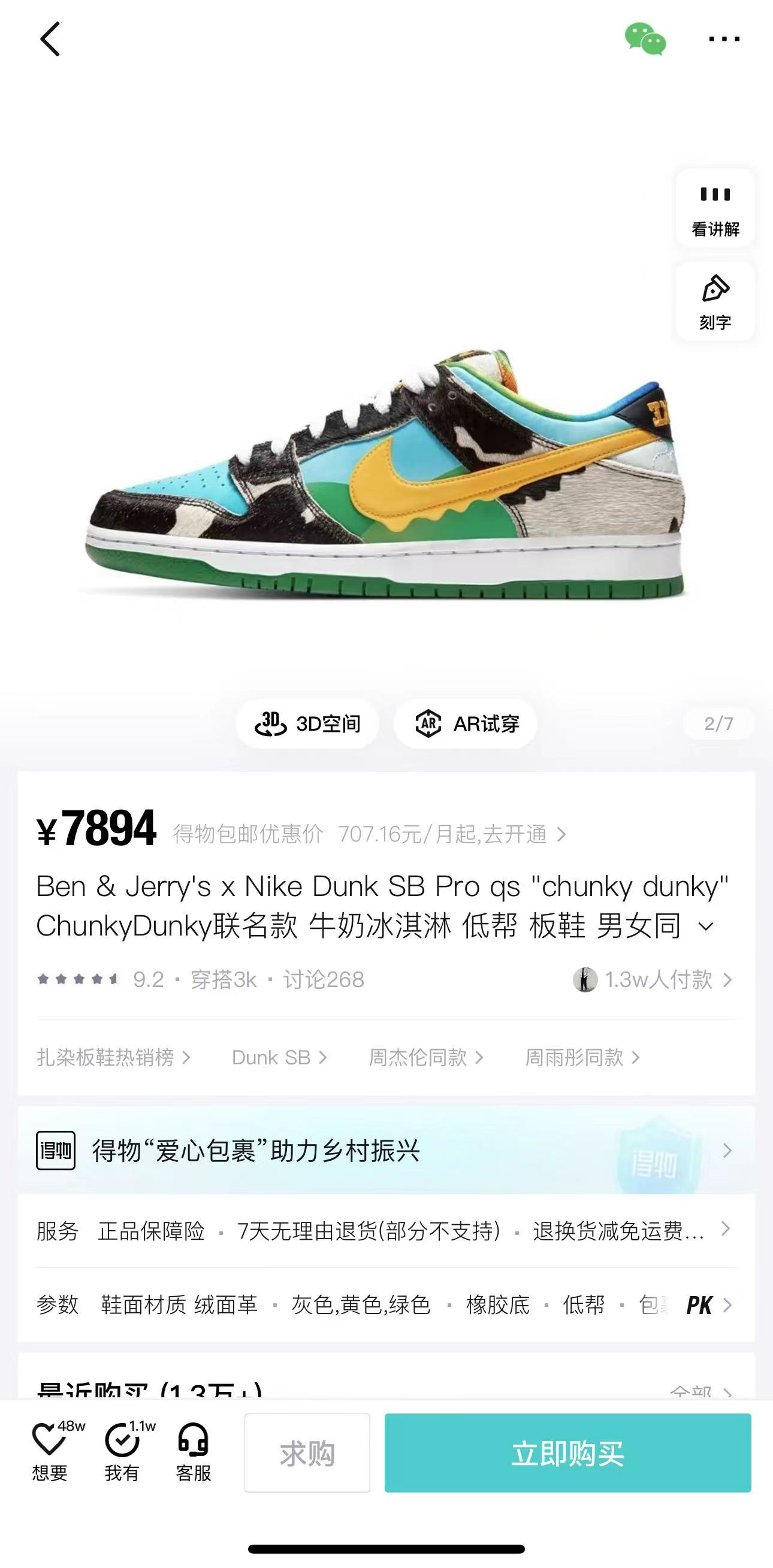Share the product via WeChat icon
The width and height of the screenshot is (773, 1568).
coord(645,40)
